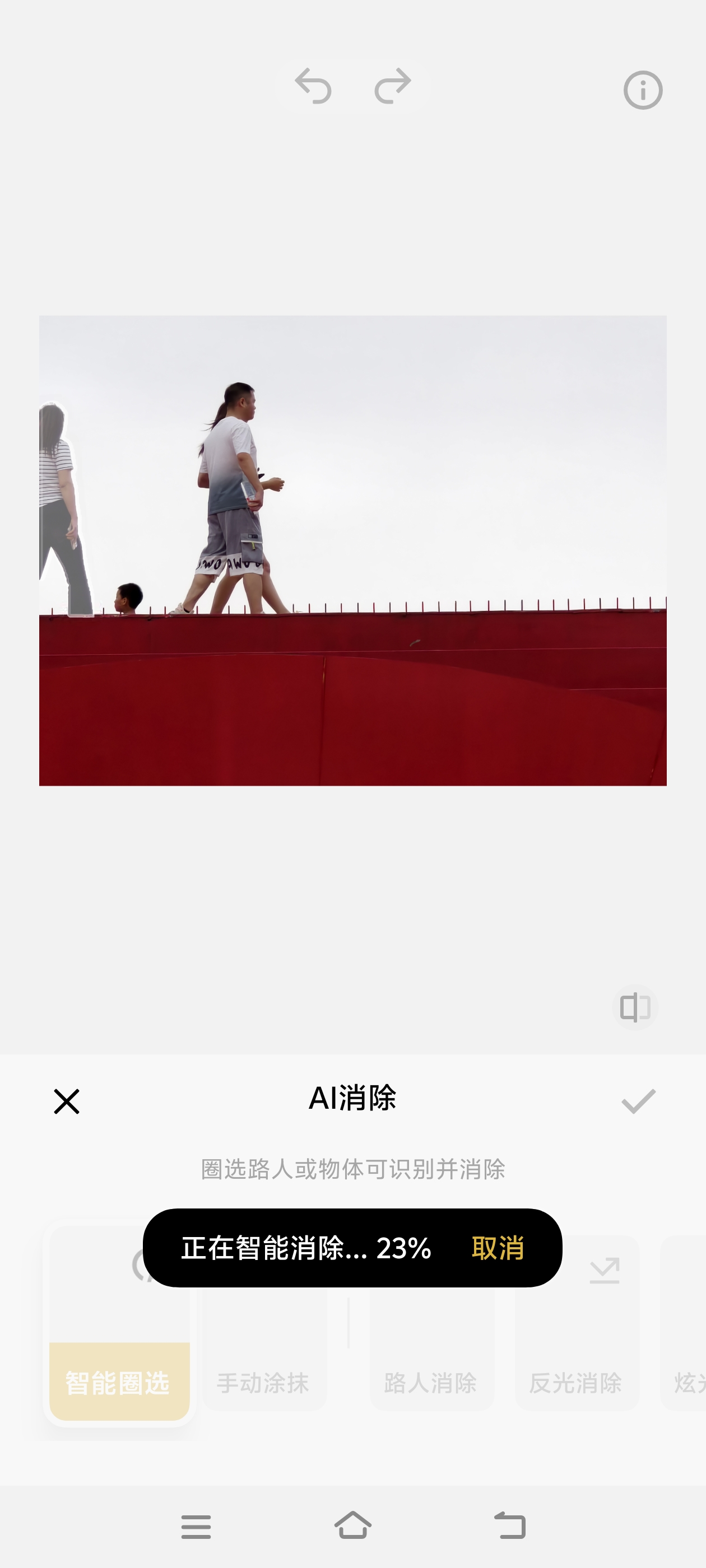Close the AI消除 panel
The height and width of the screenshot is (1568, 706).
pos(66,1102)
